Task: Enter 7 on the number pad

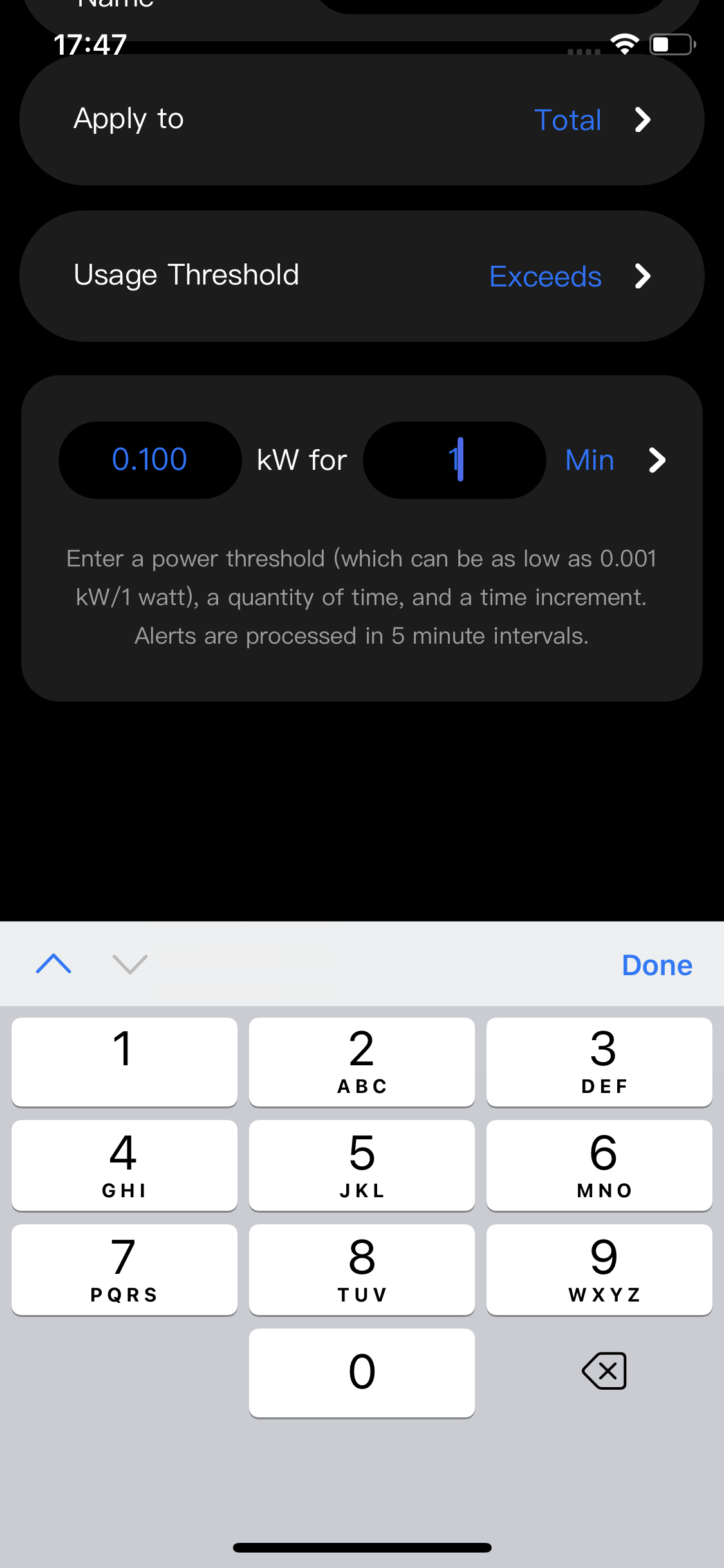Action: (x=124, y=1269)
